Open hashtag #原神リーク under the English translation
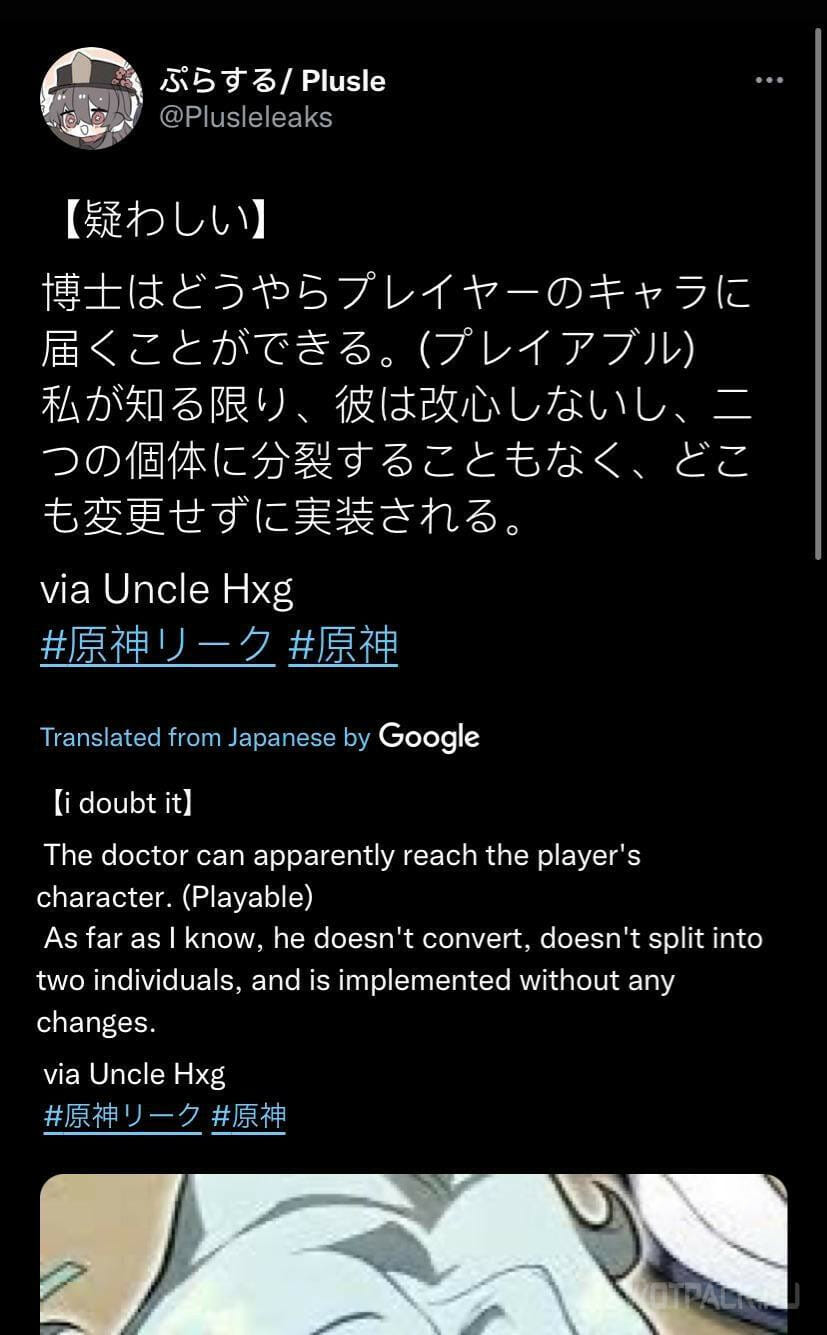Image resolution: width=827 pixels, height=1335 pixels. (x=123, y=1116)
